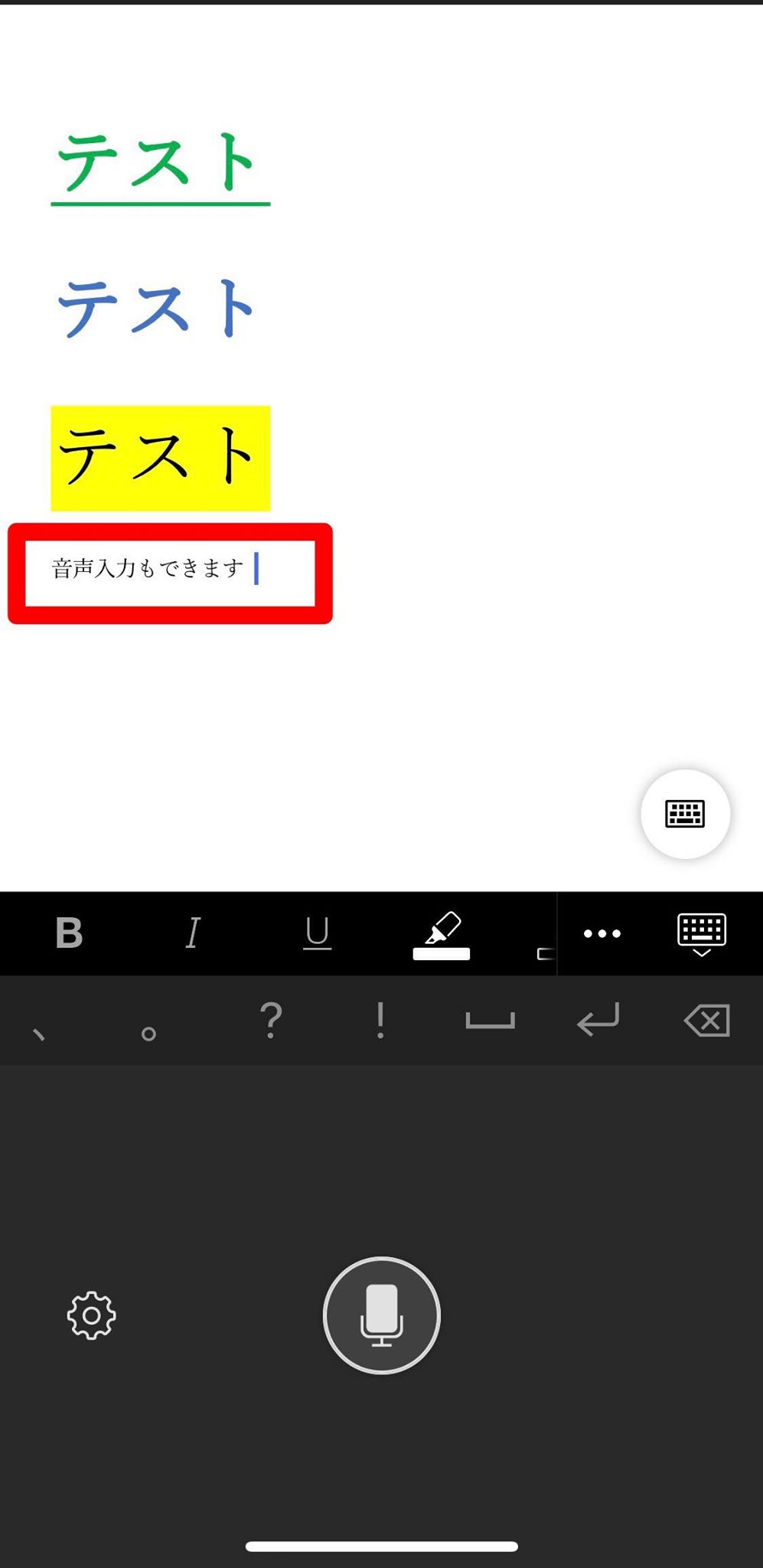Toggle underline formatting
This screenshot has width=763, height=1568.
tap(317, 933)
